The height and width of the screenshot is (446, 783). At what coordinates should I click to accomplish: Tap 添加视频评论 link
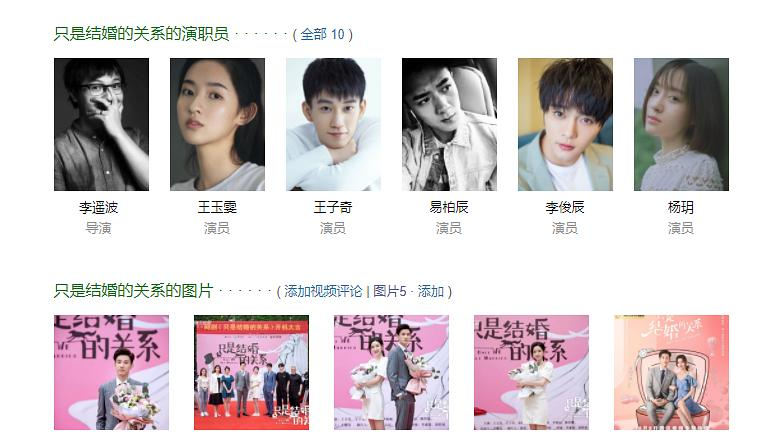click(x=323, y=291)
